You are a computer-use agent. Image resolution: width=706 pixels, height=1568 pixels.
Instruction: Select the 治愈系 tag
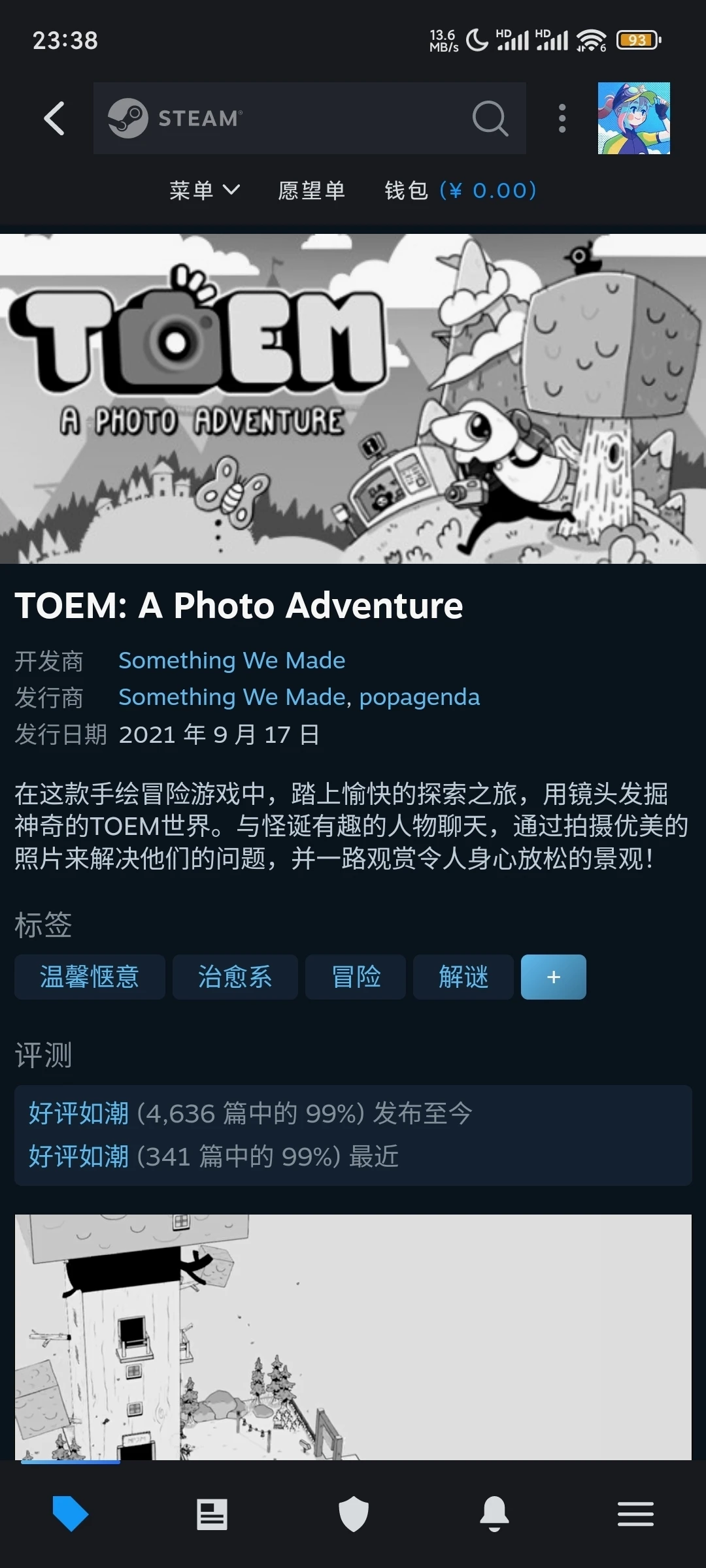pos(235,977)
